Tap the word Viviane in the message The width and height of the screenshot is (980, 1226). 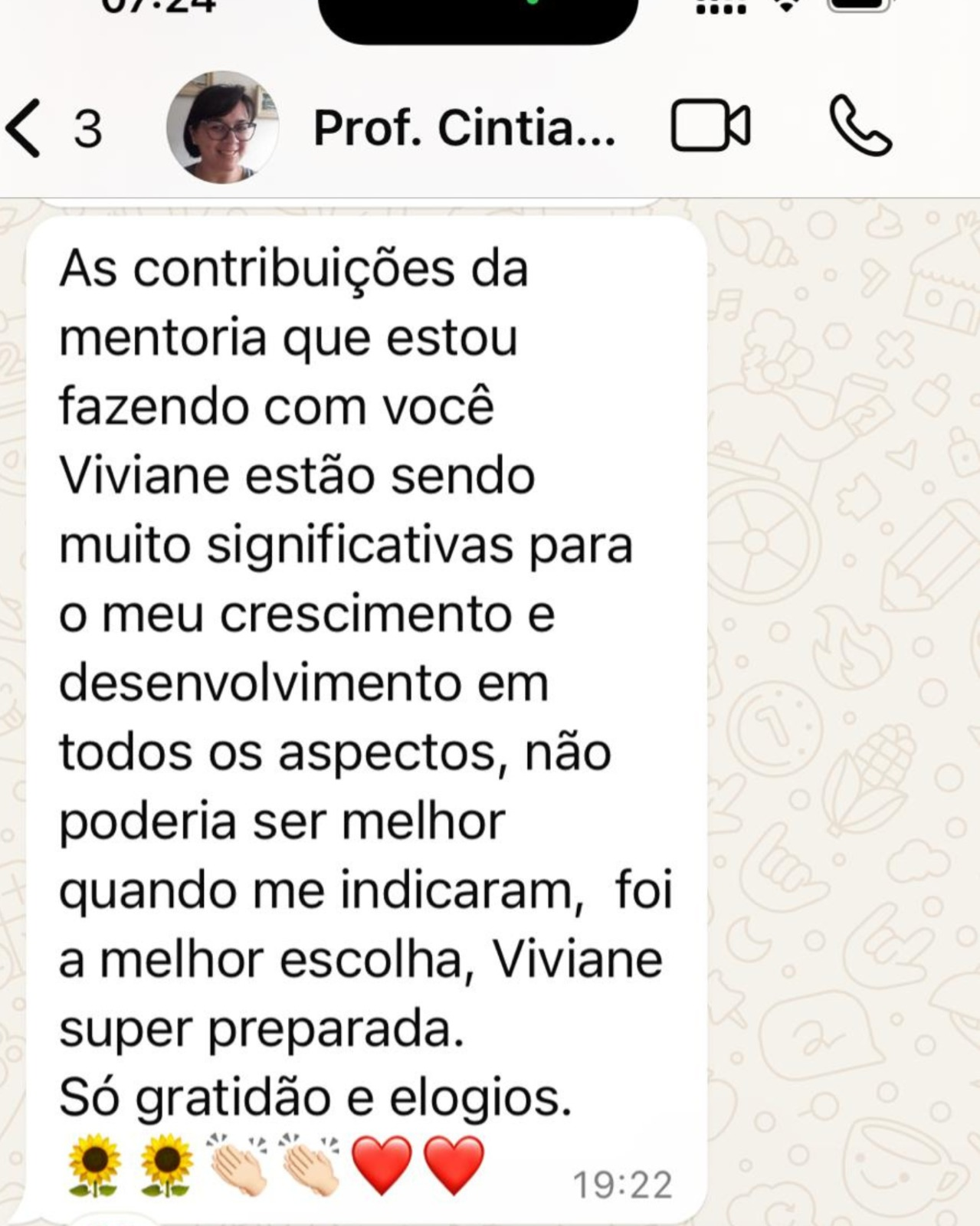tap(146, 474)
